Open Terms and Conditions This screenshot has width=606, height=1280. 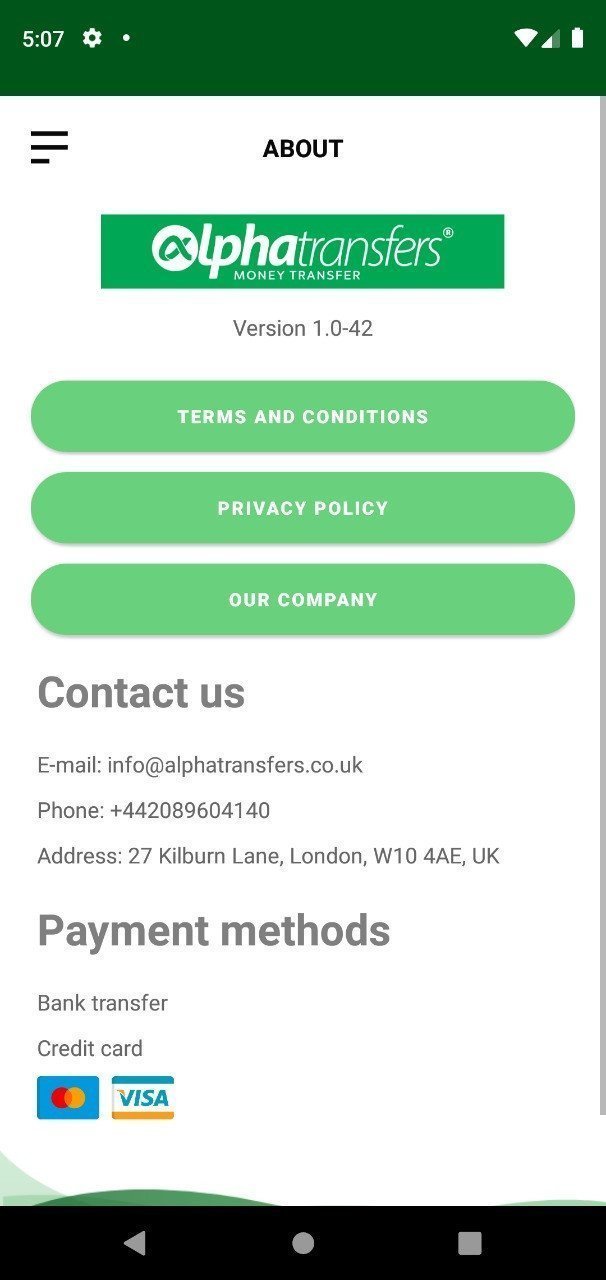(x=303, y=416)
